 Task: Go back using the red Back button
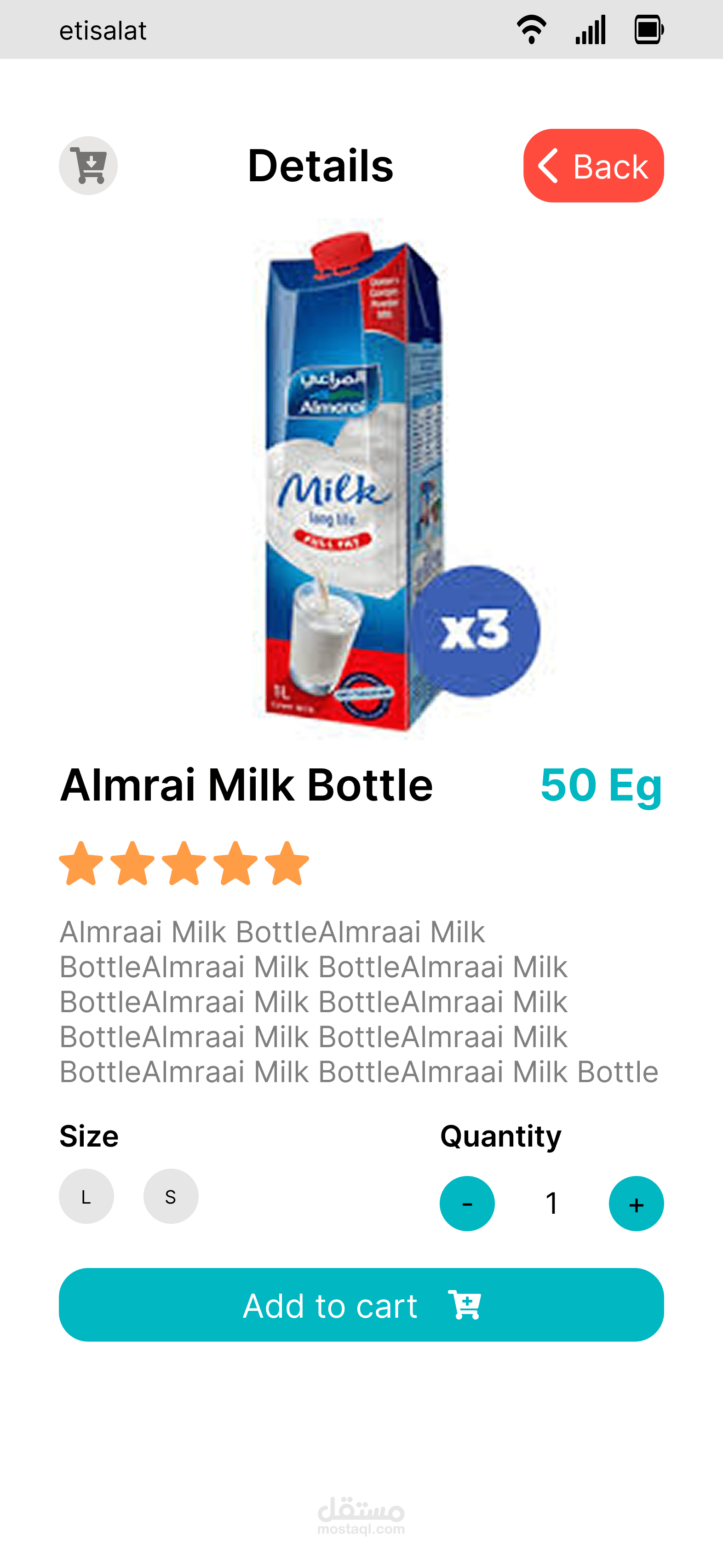[x=593, y=166]
